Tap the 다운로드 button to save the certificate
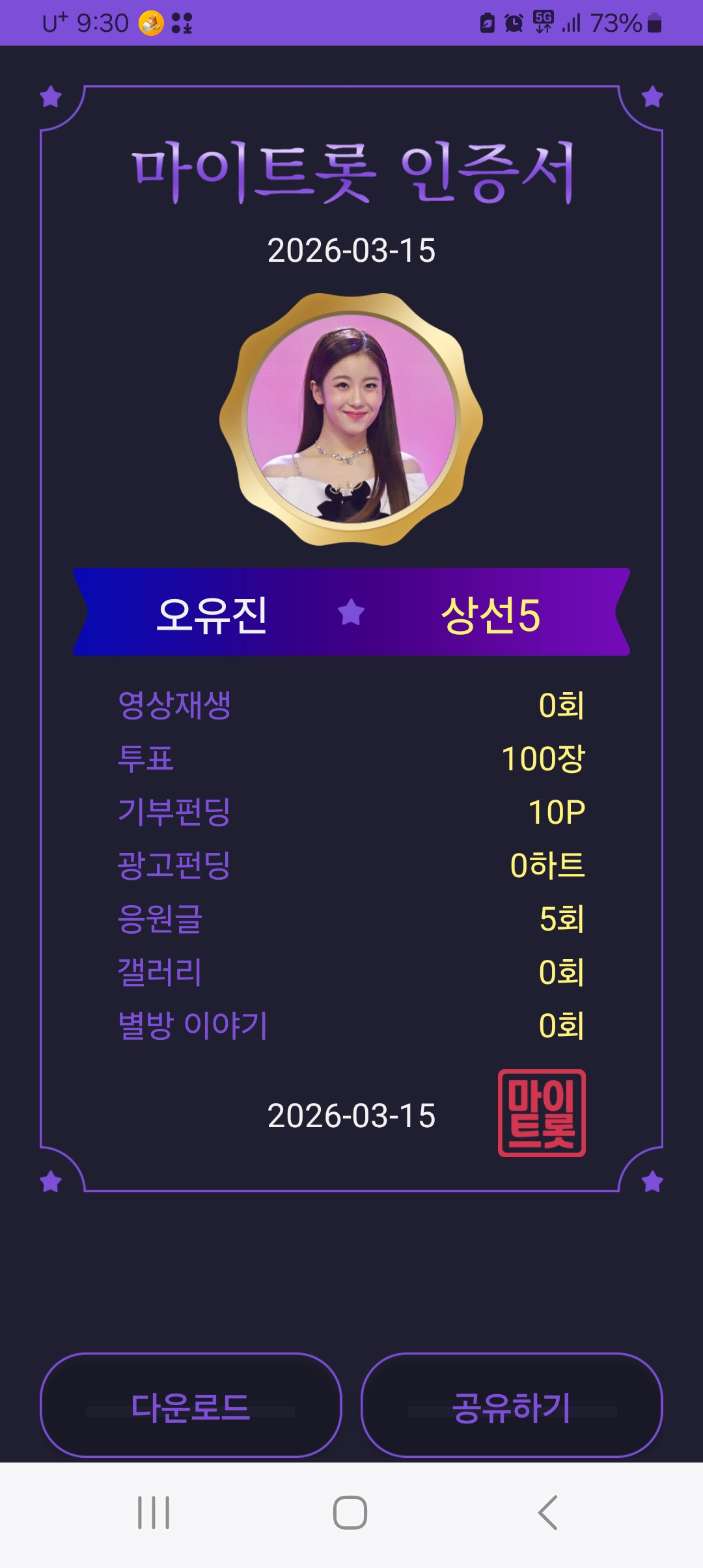 tap(191, 1406)
